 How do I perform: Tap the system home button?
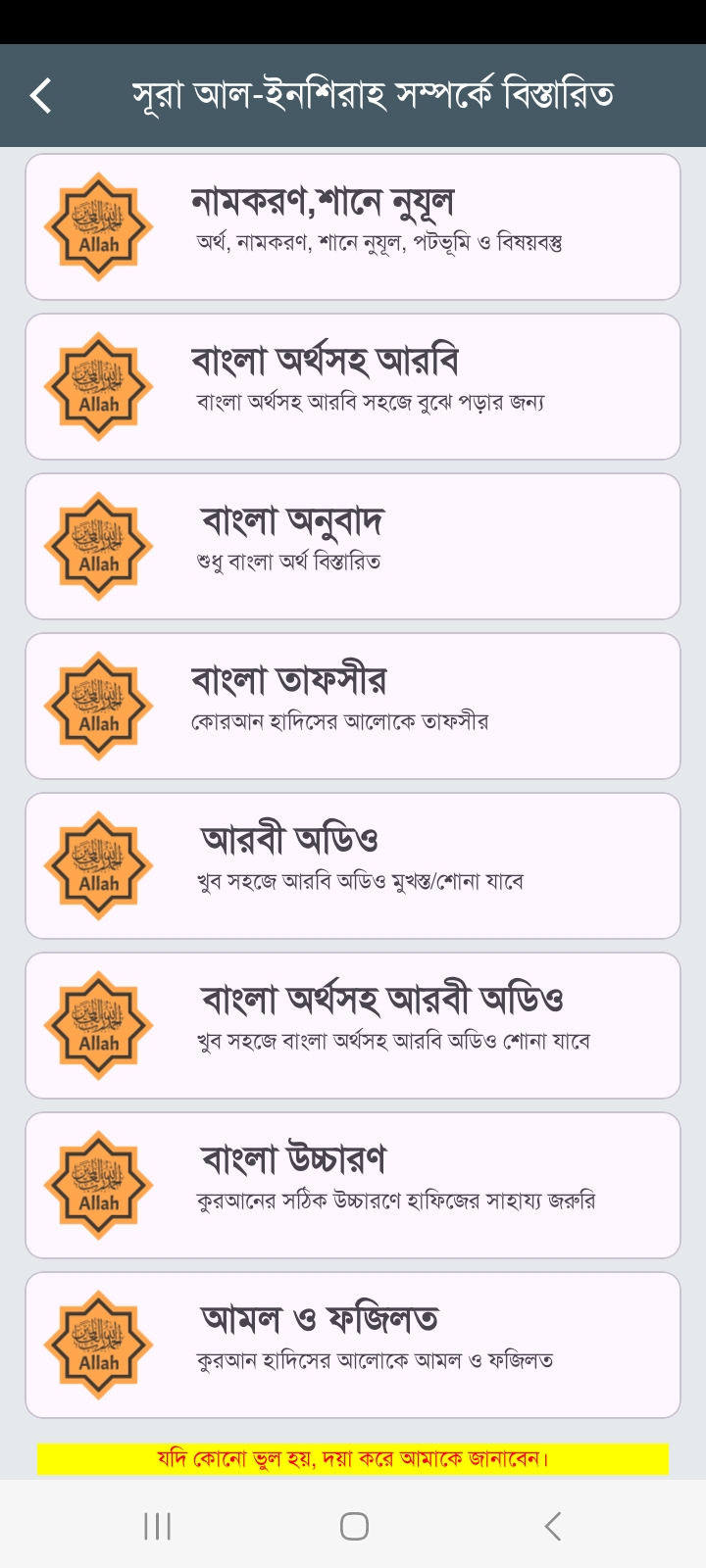pos(354,1526)
